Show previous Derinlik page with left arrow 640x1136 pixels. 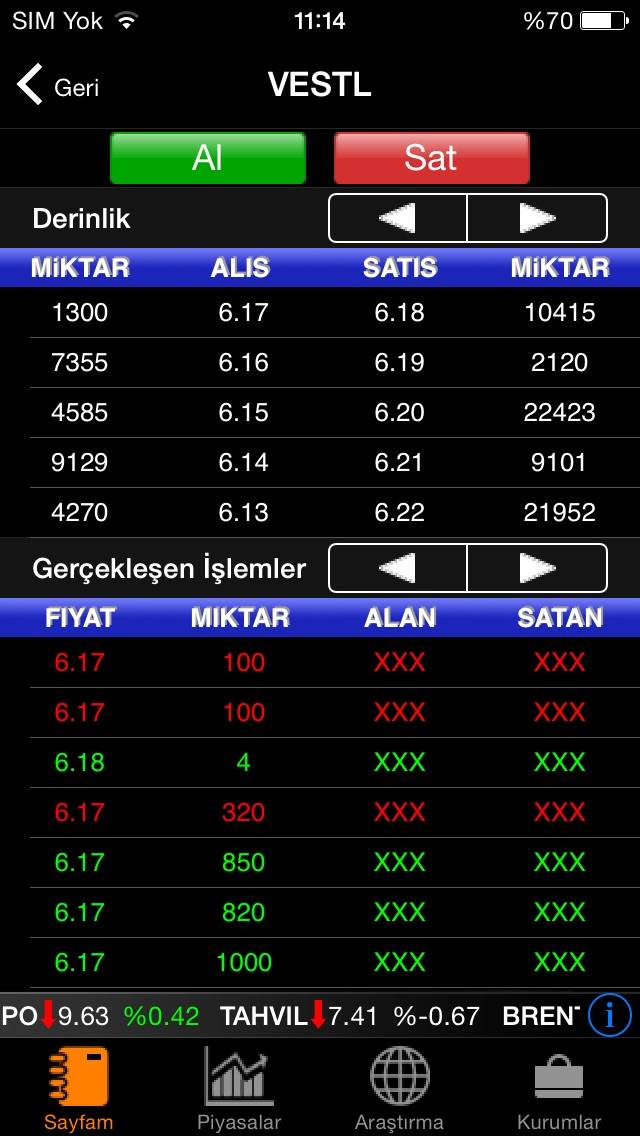pos(398,218)
